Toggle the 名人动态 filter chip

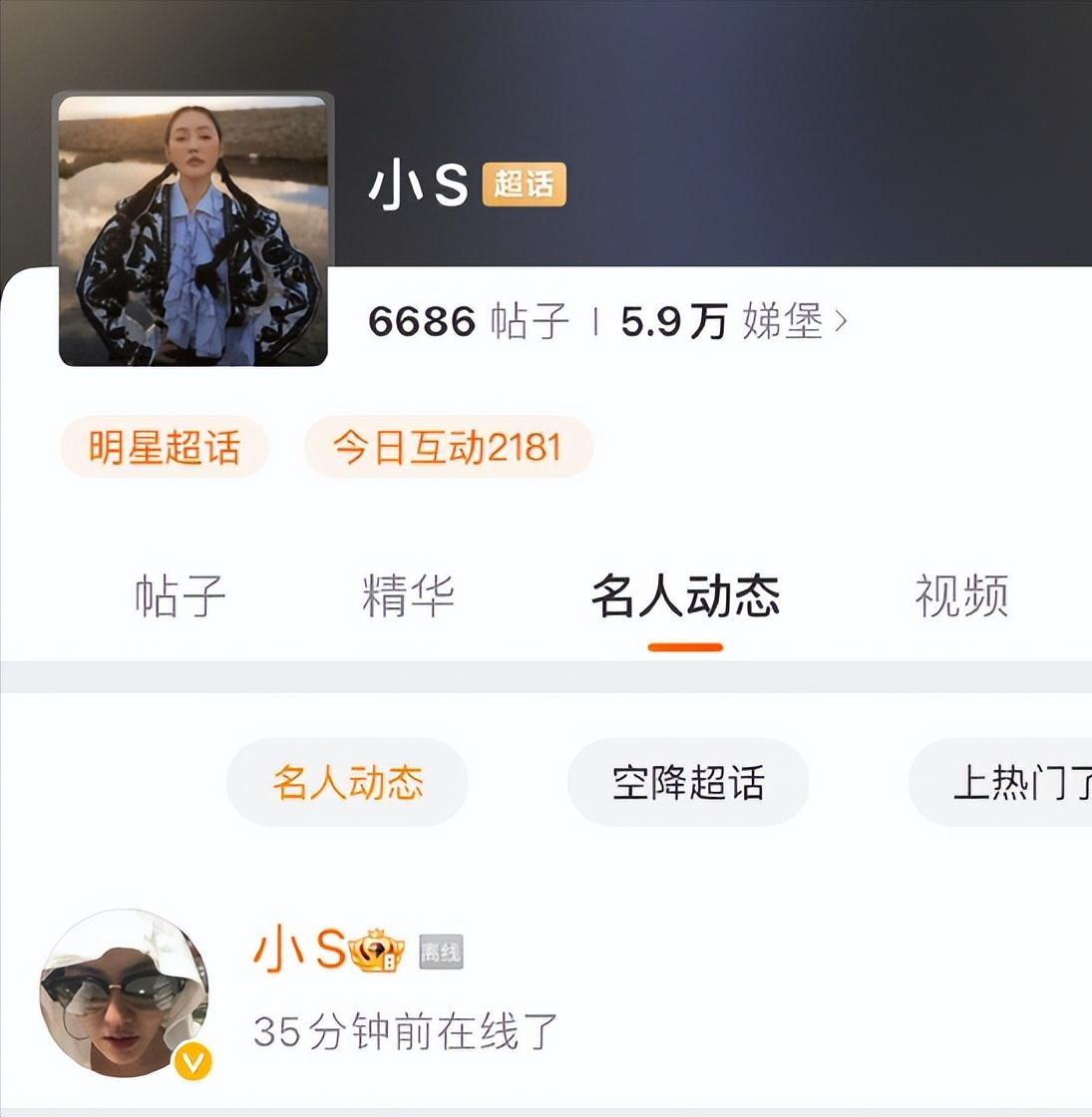point(347,784)
